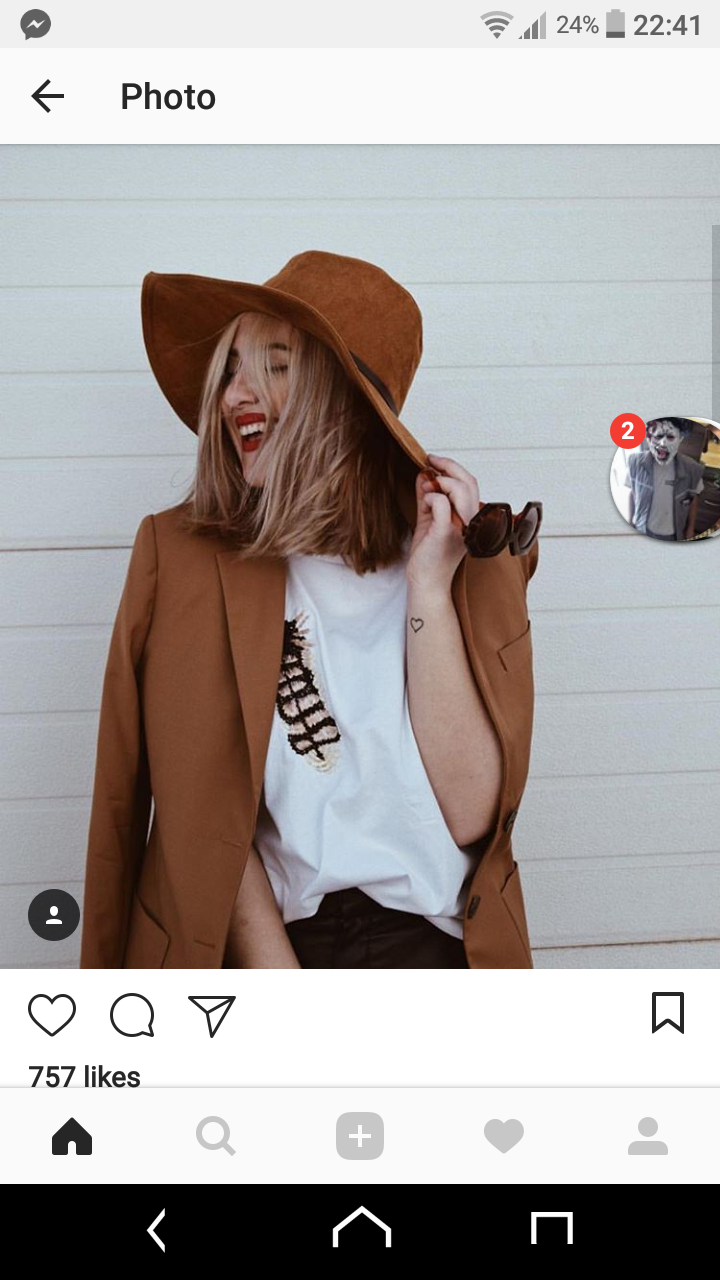Save this photo with the bookmark icon
This screenshot has width=720, height=1280.
[668, 1013]
